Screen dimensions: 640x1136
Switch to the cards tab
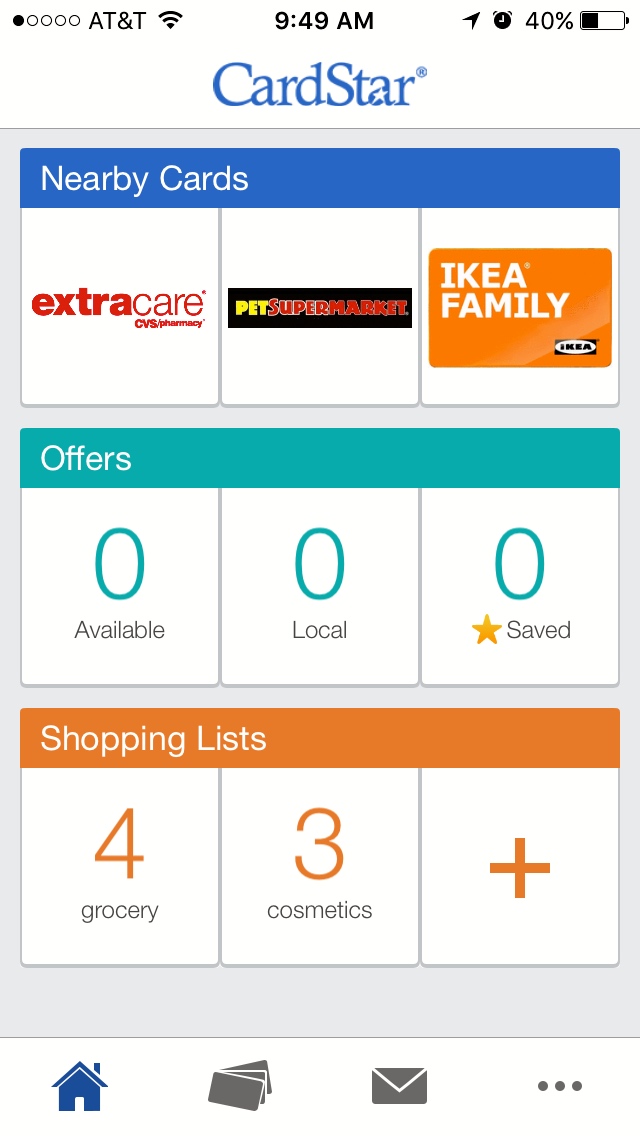coord(240,1086)
